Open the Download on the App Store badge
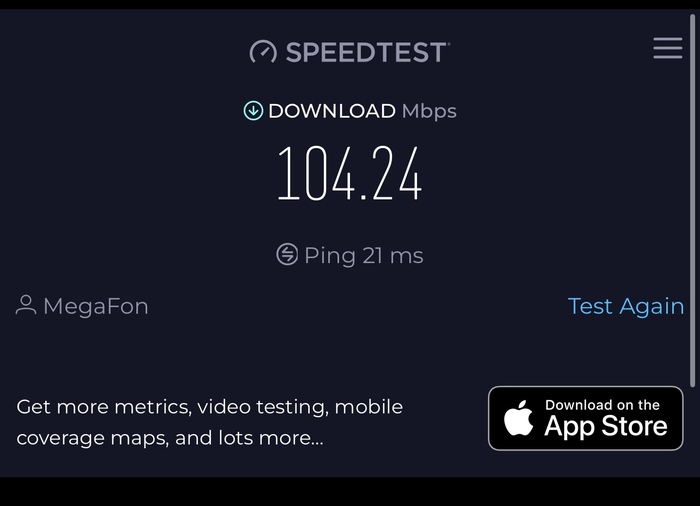 pos(586,418)
